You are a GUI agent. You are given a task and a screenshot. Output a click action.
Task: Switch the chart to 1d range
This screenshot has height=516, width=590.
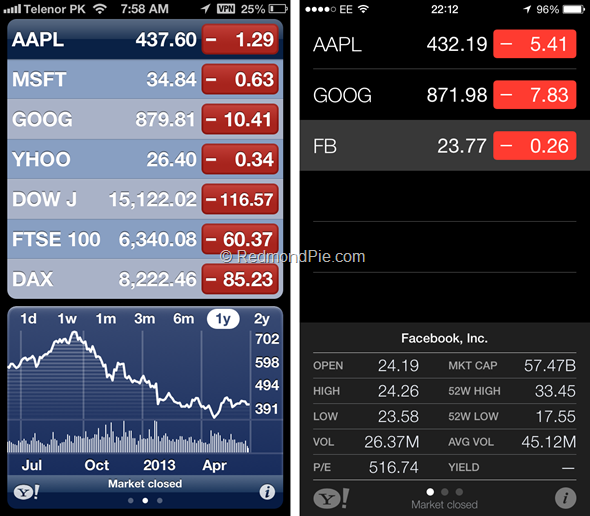pos(28,319)
